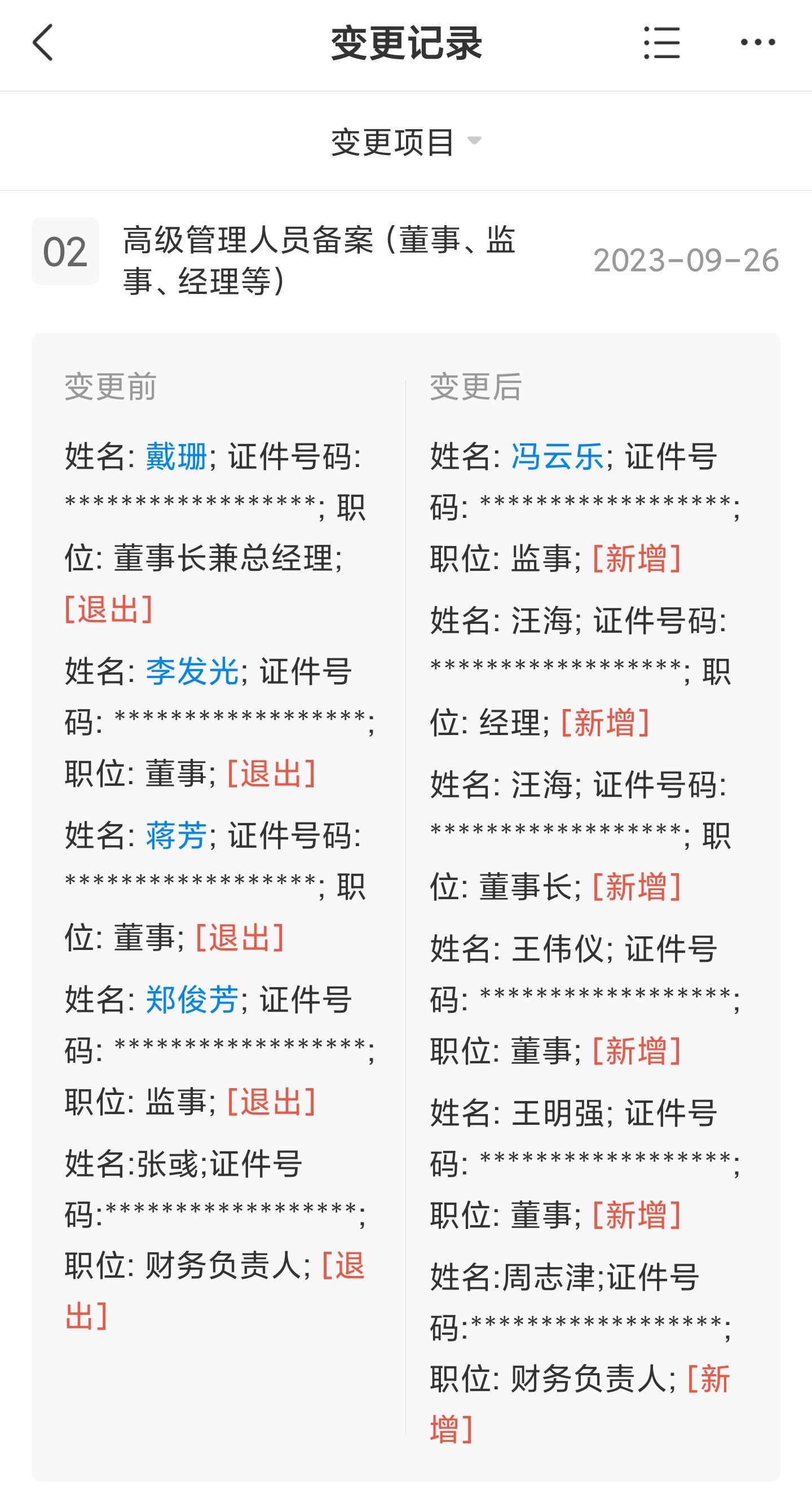
Task: Open the profile link for 李发光
Action: pos(192,672)
